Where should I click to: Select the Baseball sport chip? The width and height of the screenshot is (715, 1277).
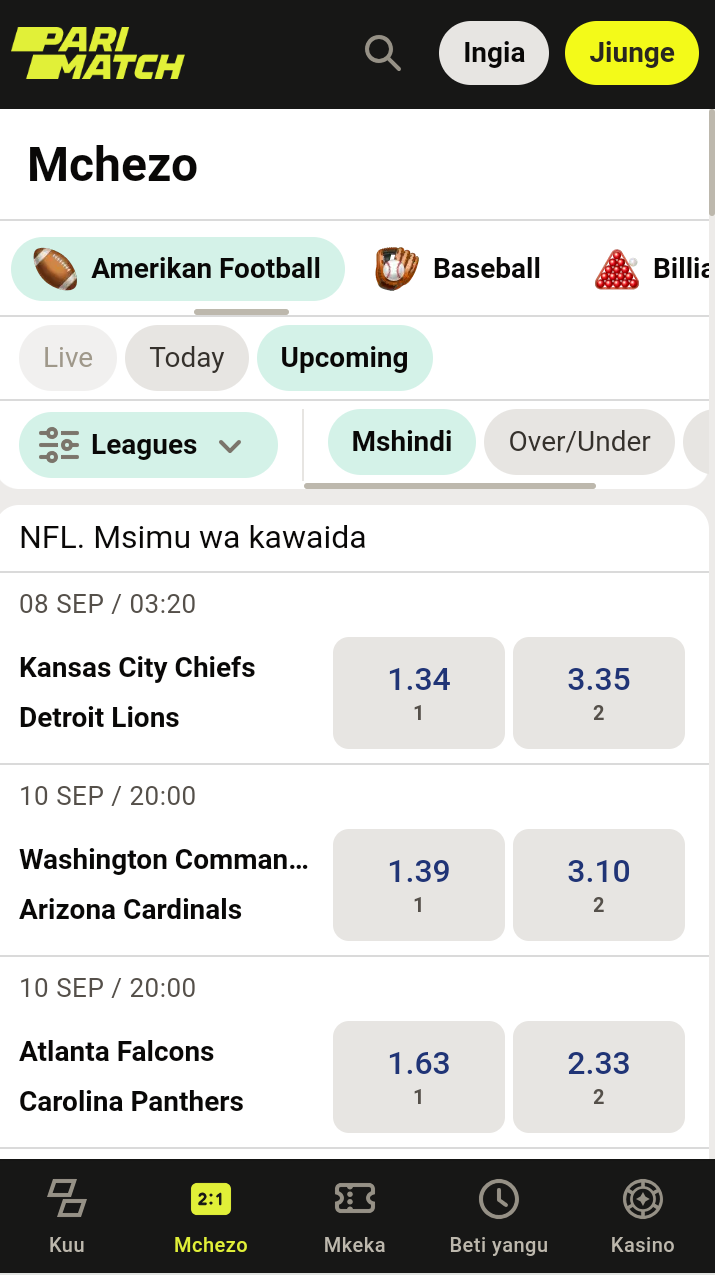[x=458, y=269]
